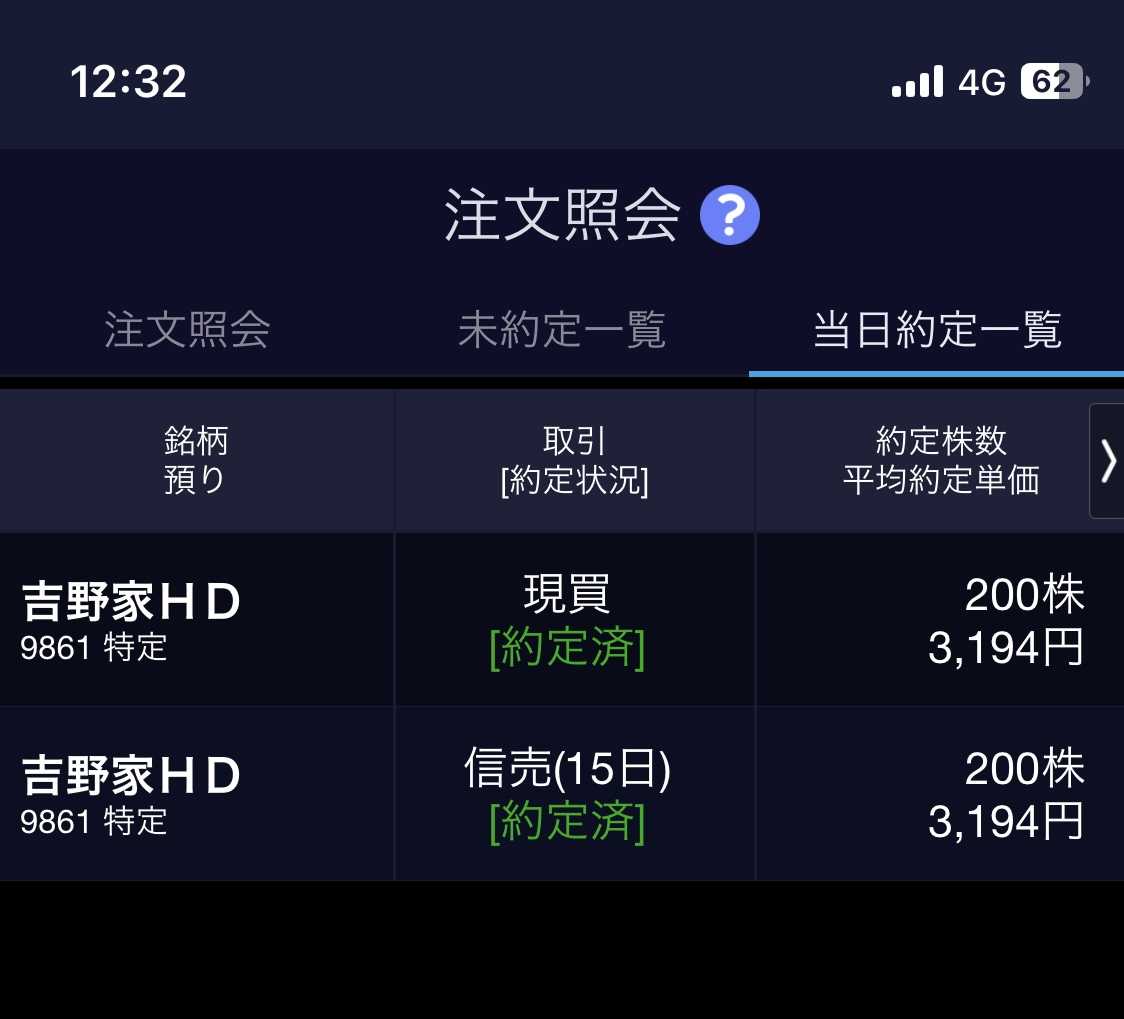Open the 吉野家HD 現買 order row

(562, 620)
